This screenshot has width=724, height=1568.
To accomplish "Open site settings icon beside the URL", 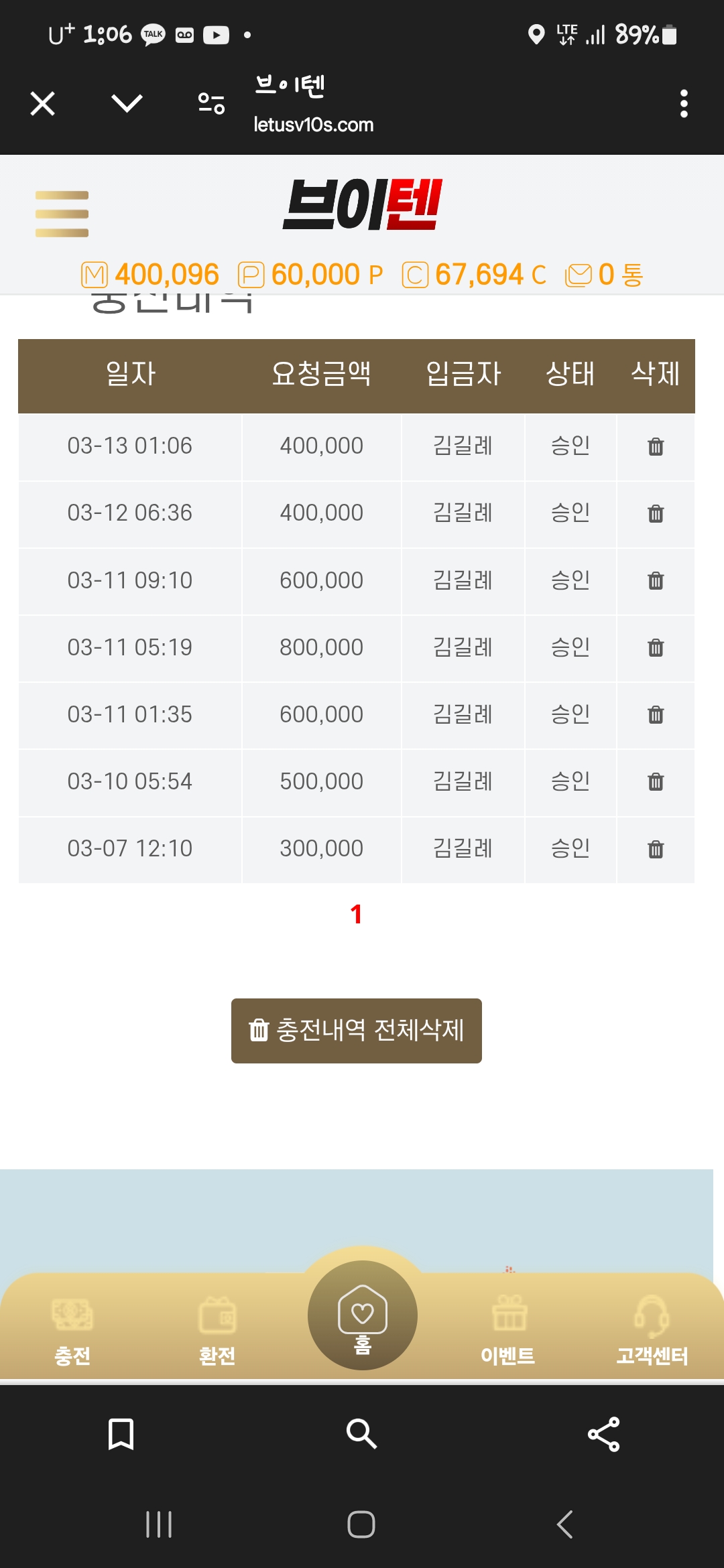I will pyautogui.click(x=211, y=104).
